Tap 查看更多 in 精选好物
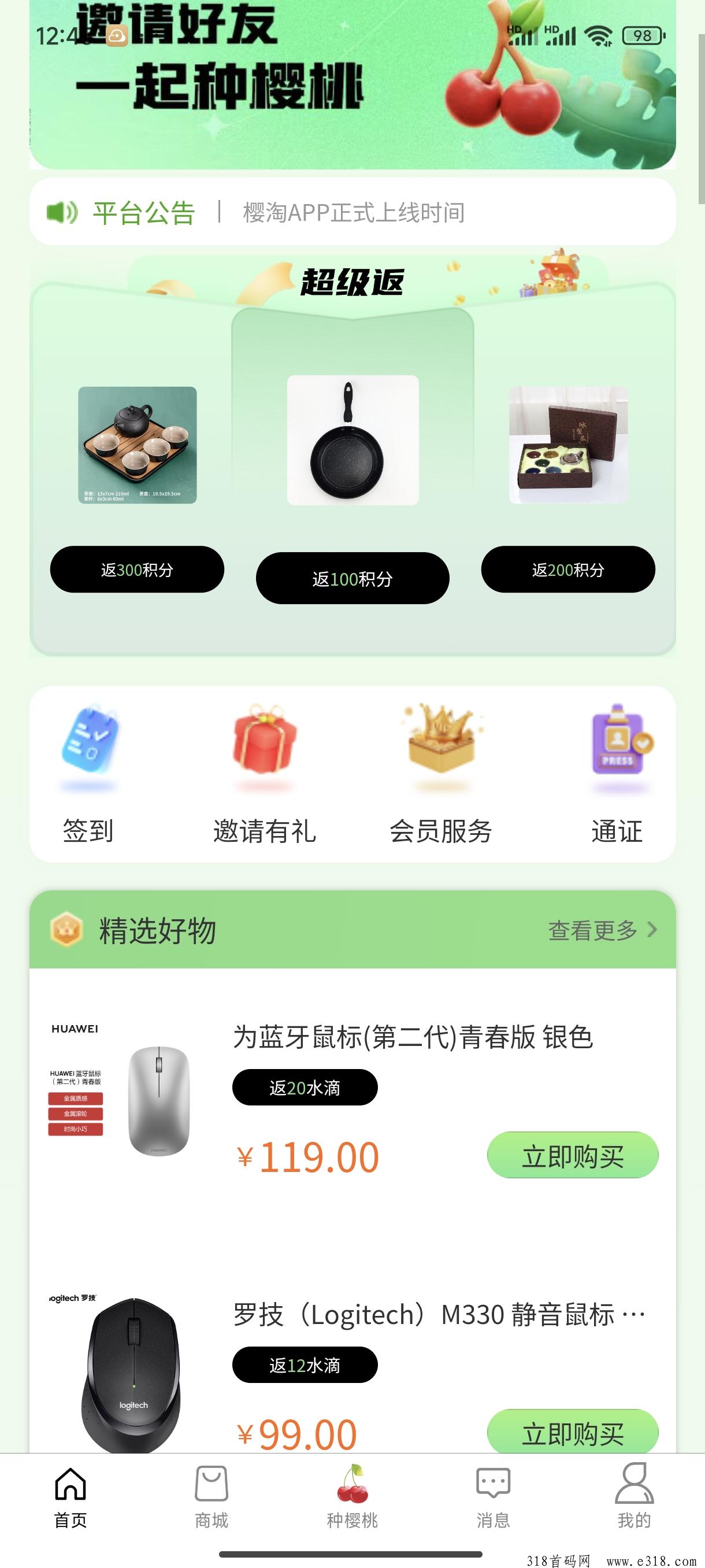The height and width of the screenshot is (1568, 705). click(602, 930)
